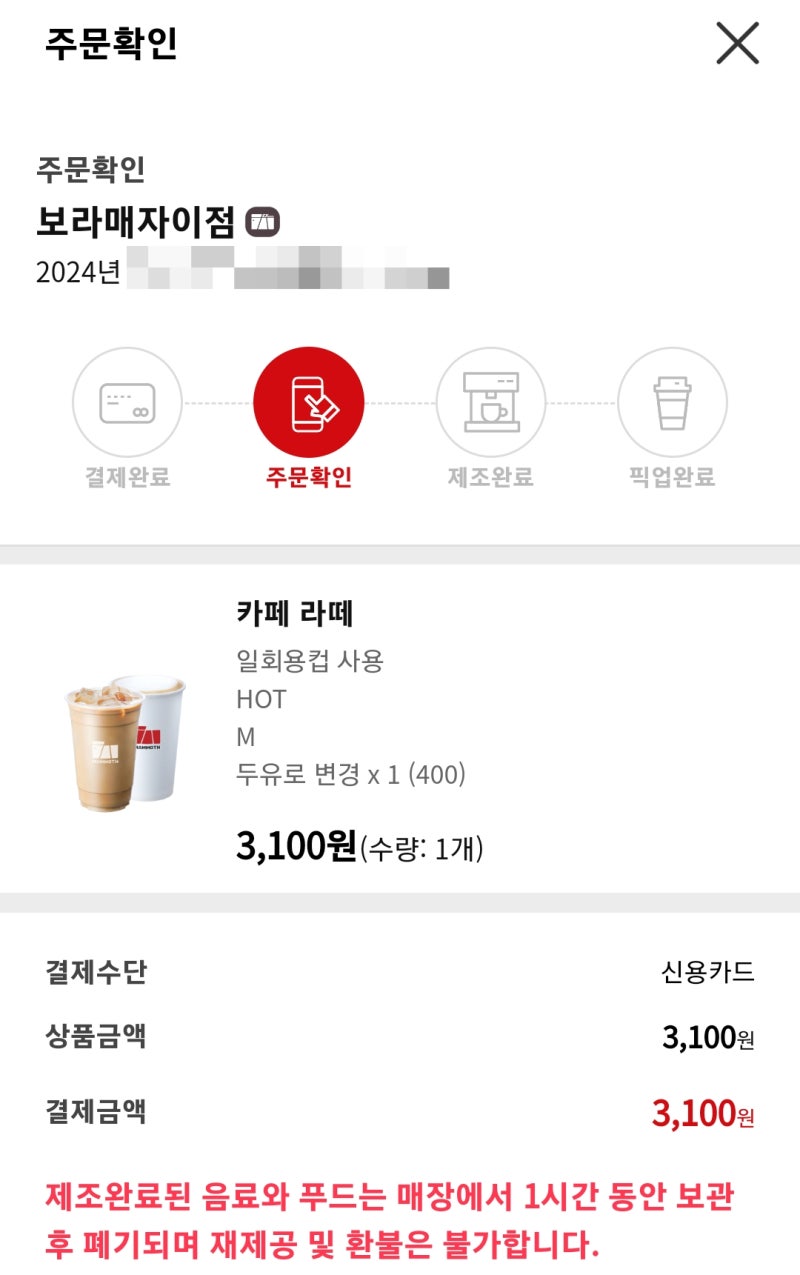Tap the cup icon at the pickup stage

pyautogui.click(x=672, y=403)
